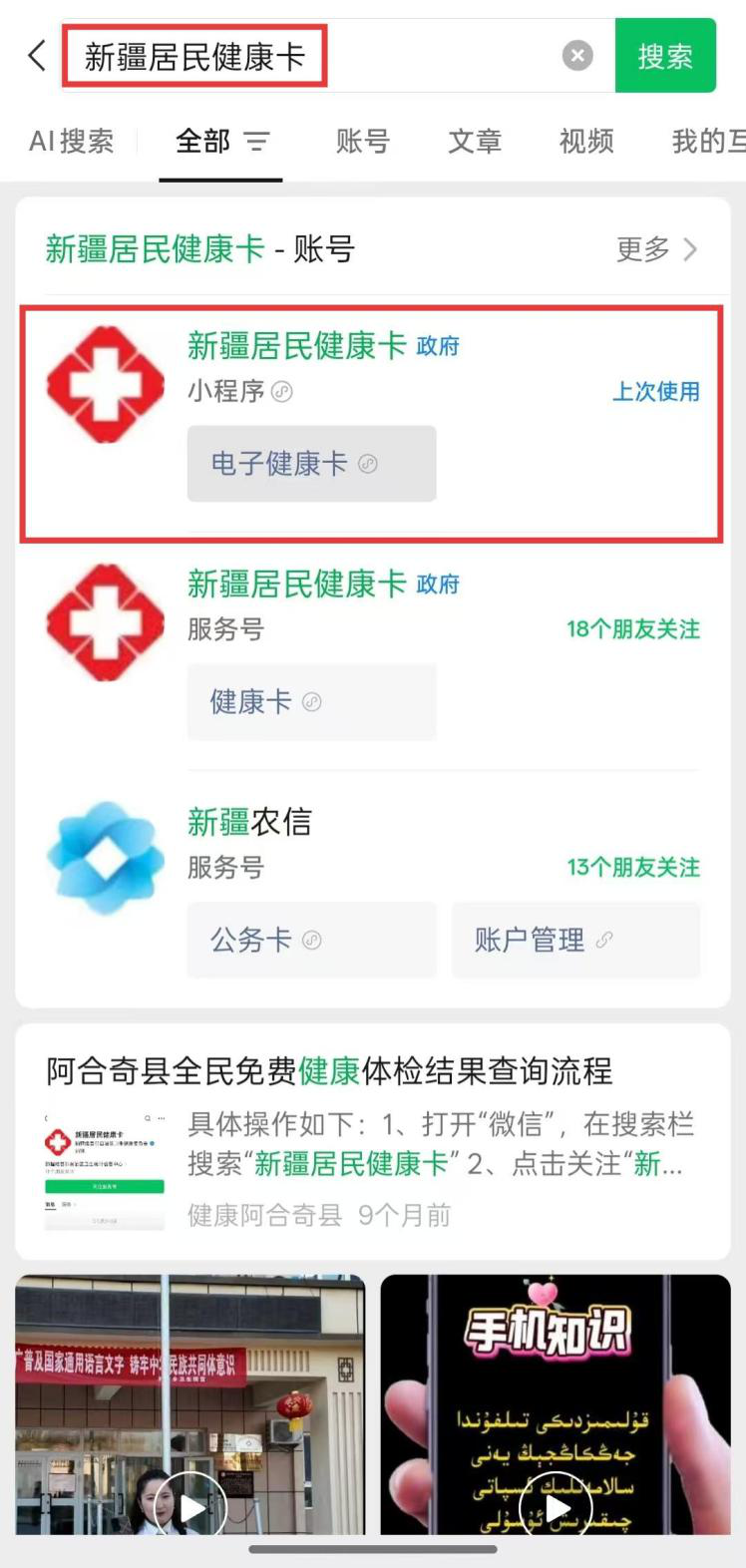Screen dimensions: 746x1568
Task: Tap the 公务卡 shortcut button
Action: (311, 941)
